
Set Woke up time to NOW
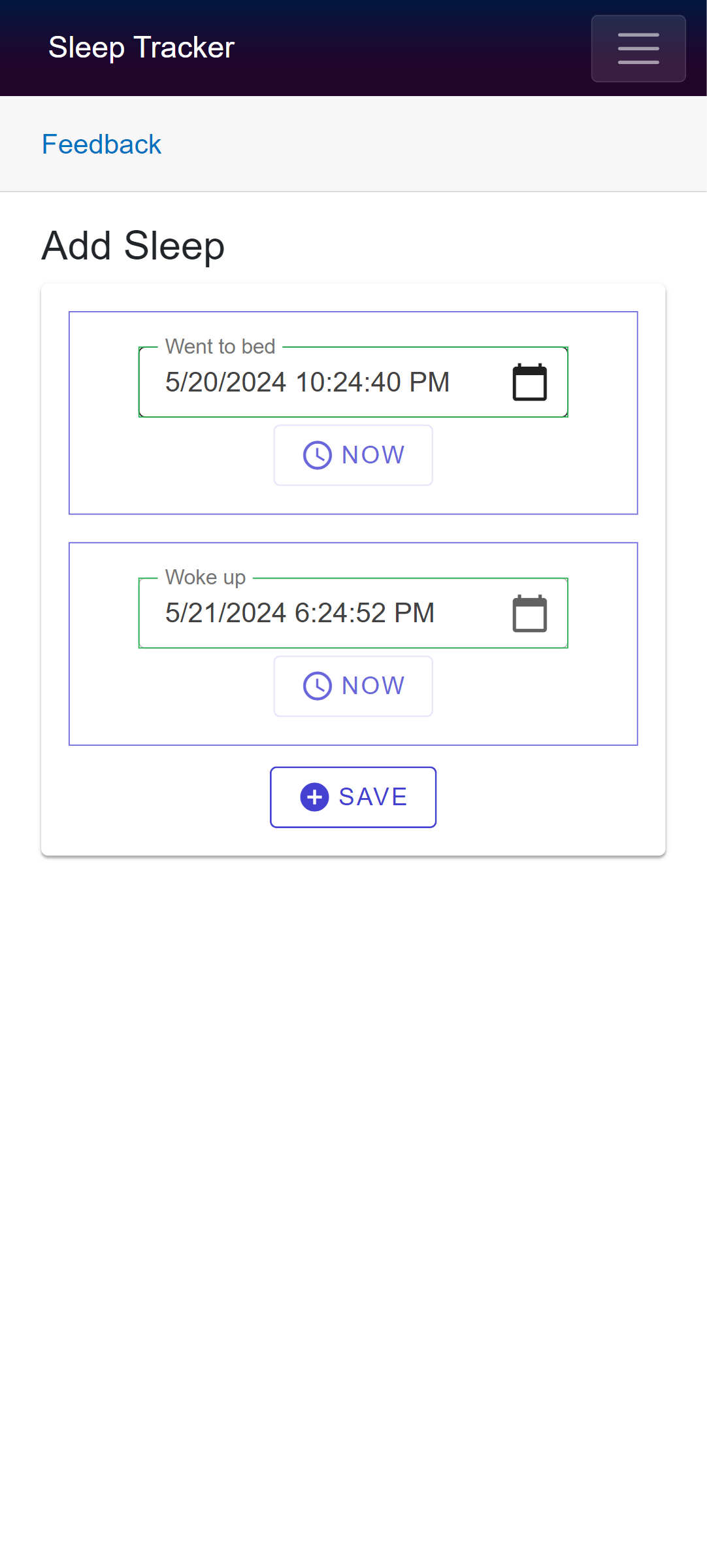353,686
